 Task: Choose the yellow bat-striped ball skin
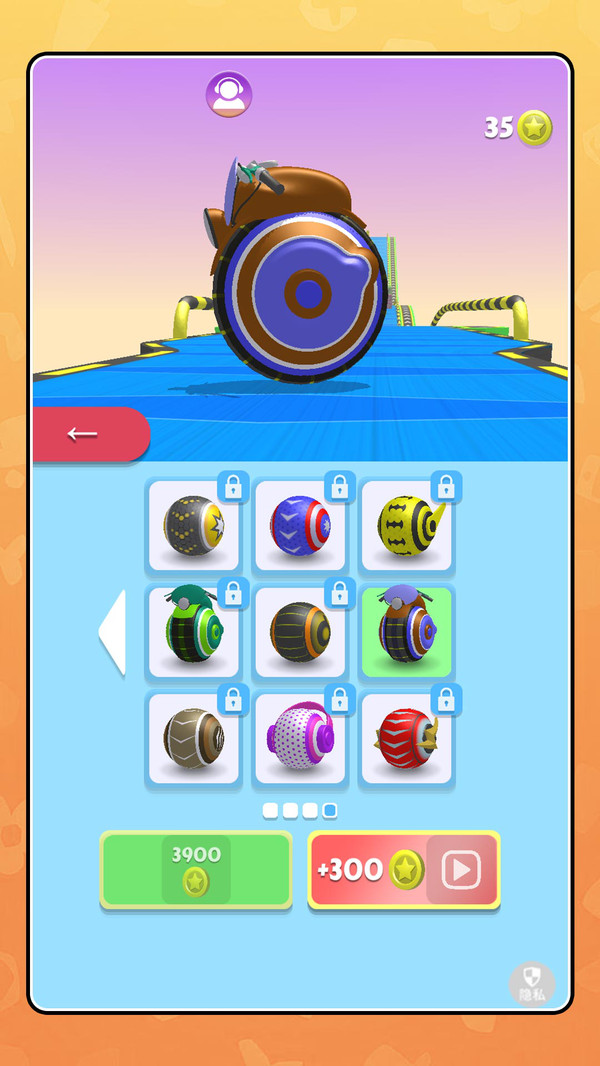(406, 526)
